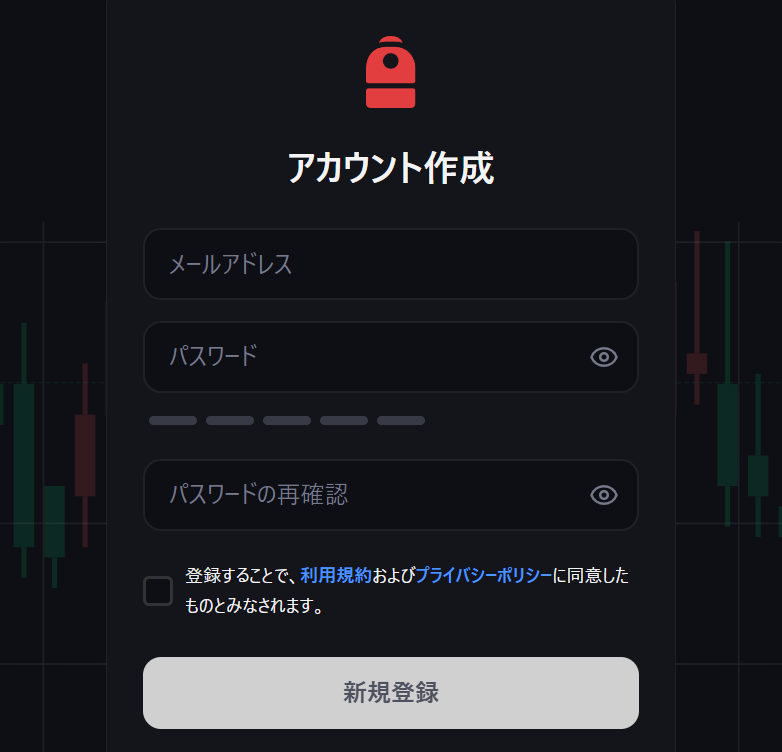782x752 pixels.
Task: Open the 利用規約 link
Action: (x=336, y=576)
